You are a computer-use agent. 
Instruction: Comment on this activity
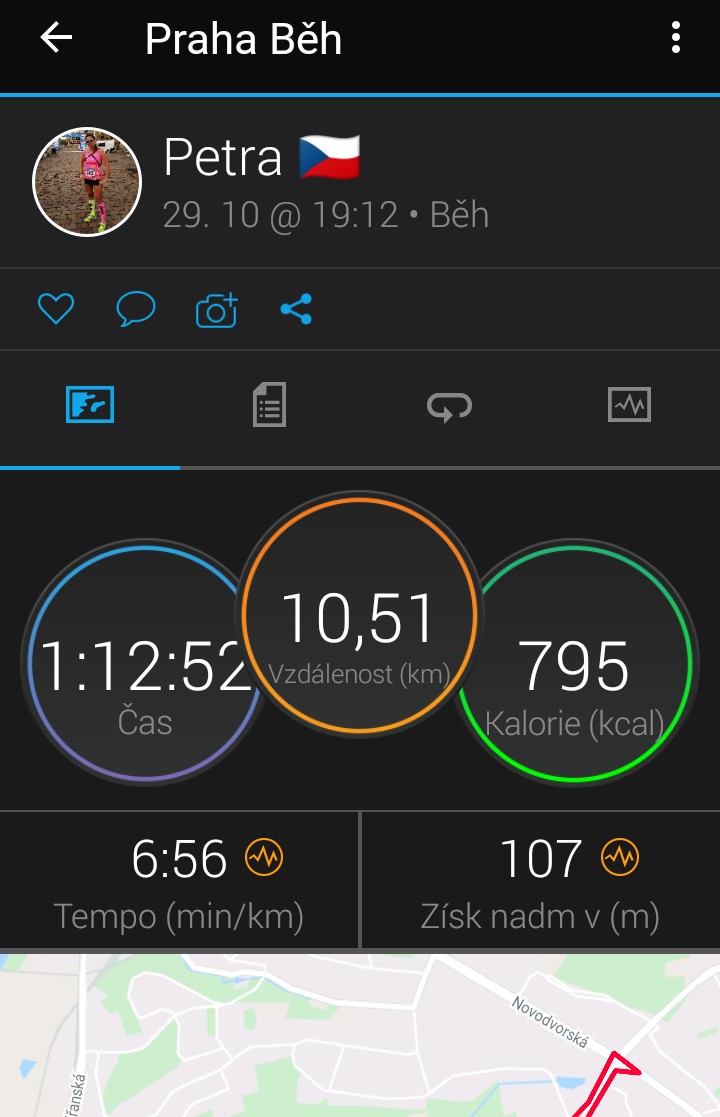click(x=135, y=310)
